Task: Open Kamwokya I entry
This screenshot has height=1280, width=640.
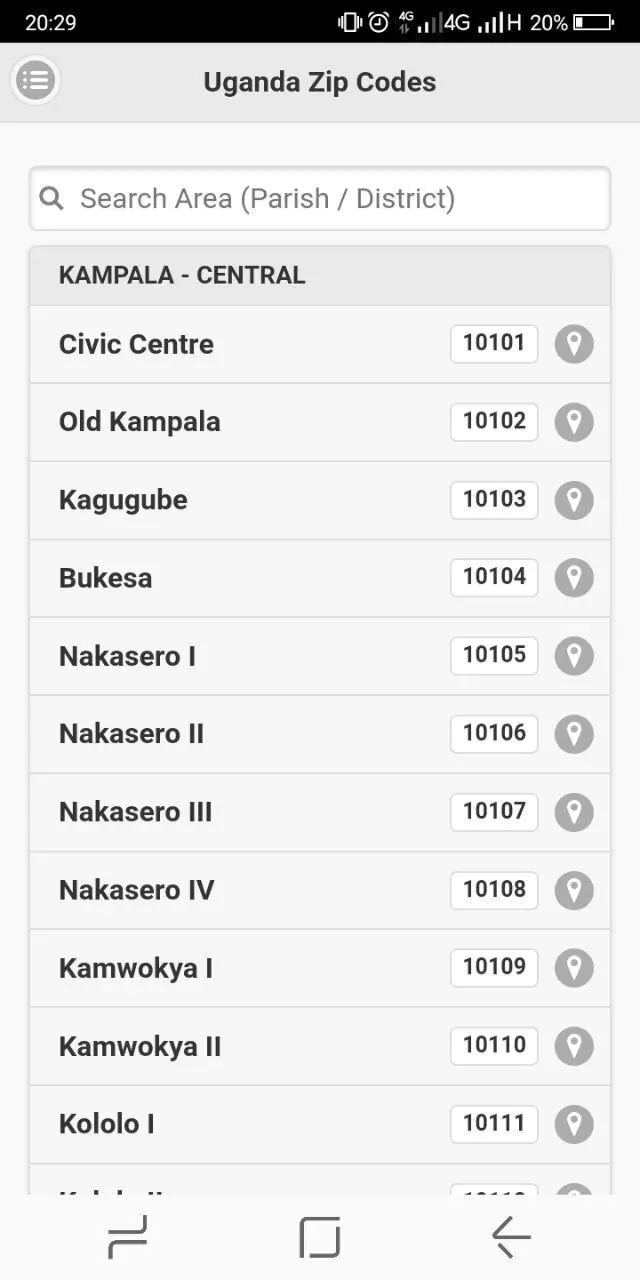Action: [x=320, y=968]
